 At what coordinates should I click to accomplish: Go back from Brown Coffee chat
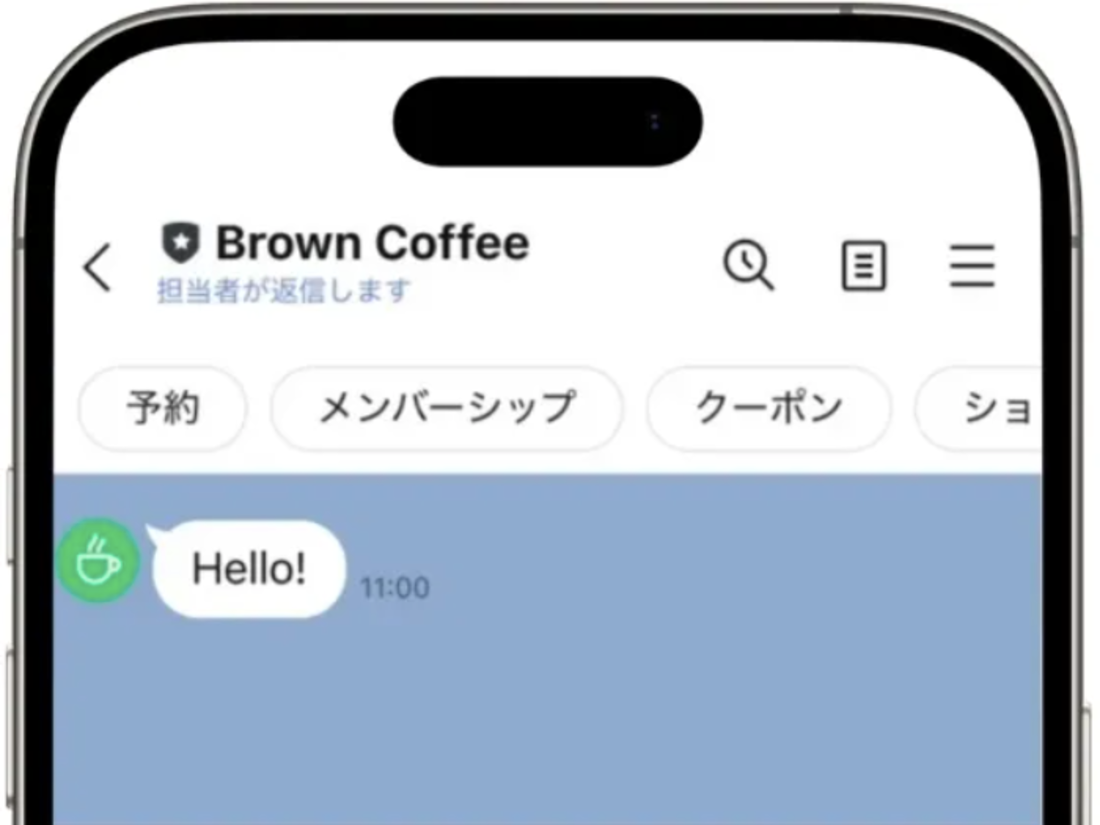[97, 268]
